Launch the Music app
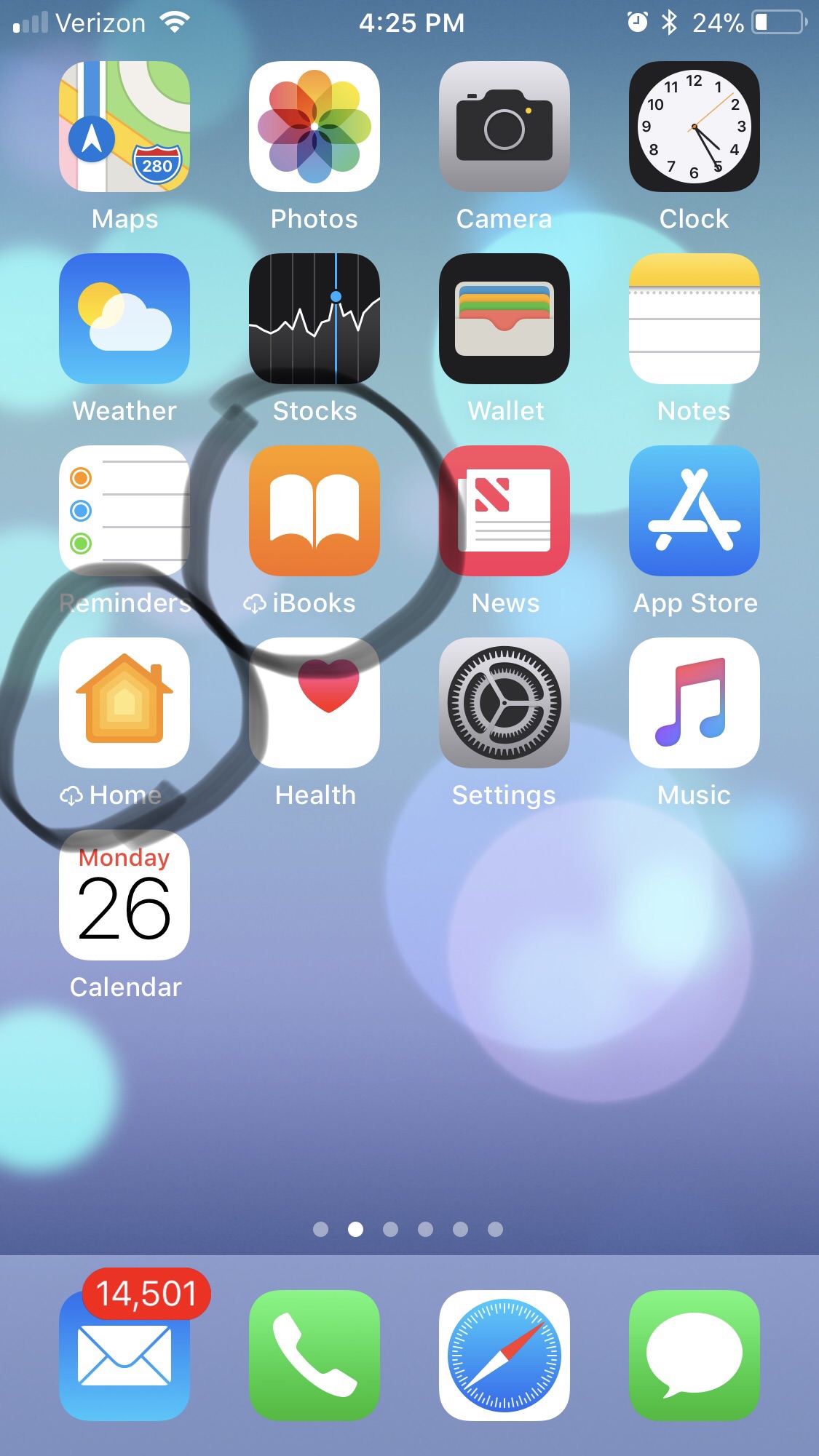This screenshot has width=819, height=1456. coord(695,703)
